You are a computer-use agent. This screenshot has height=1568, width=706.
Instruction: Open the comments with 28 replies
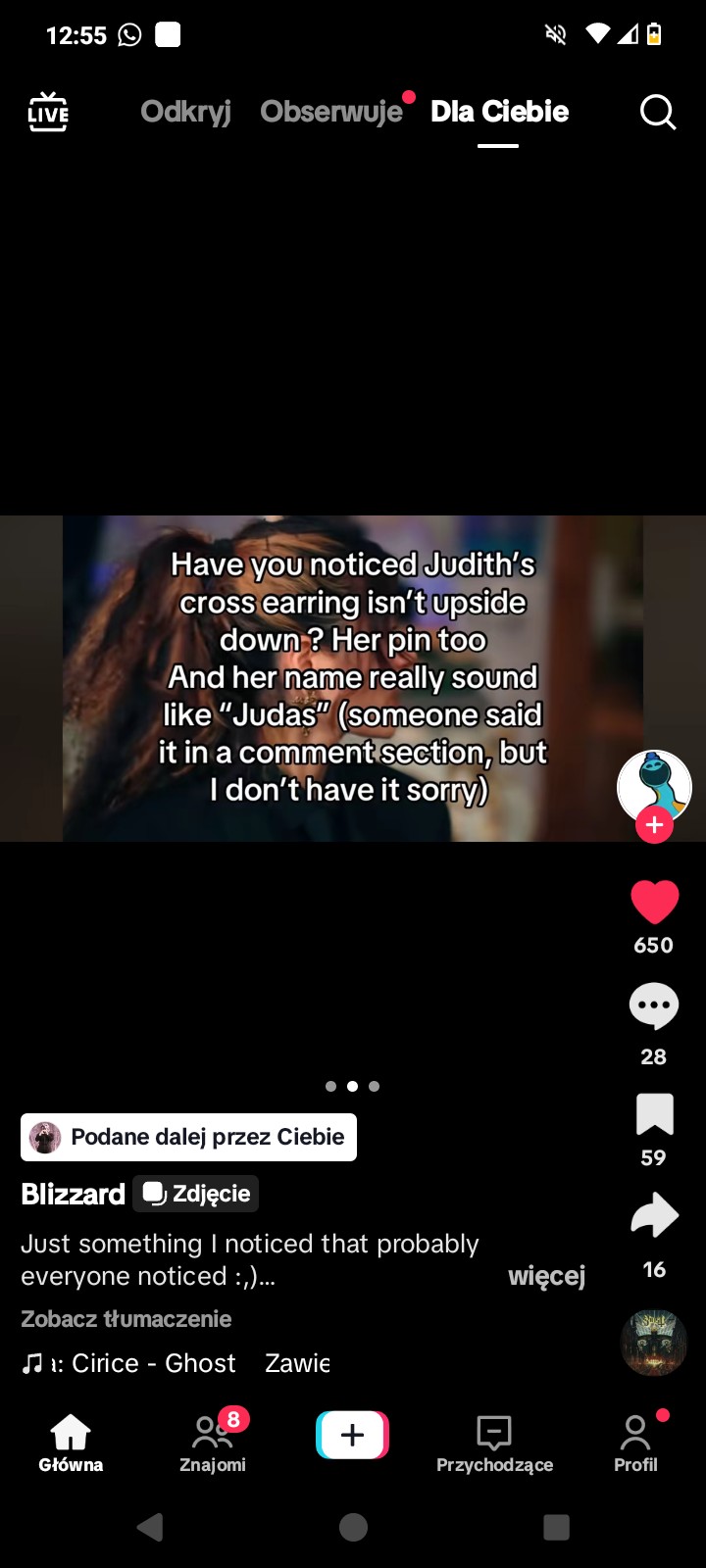point(654,1006)
